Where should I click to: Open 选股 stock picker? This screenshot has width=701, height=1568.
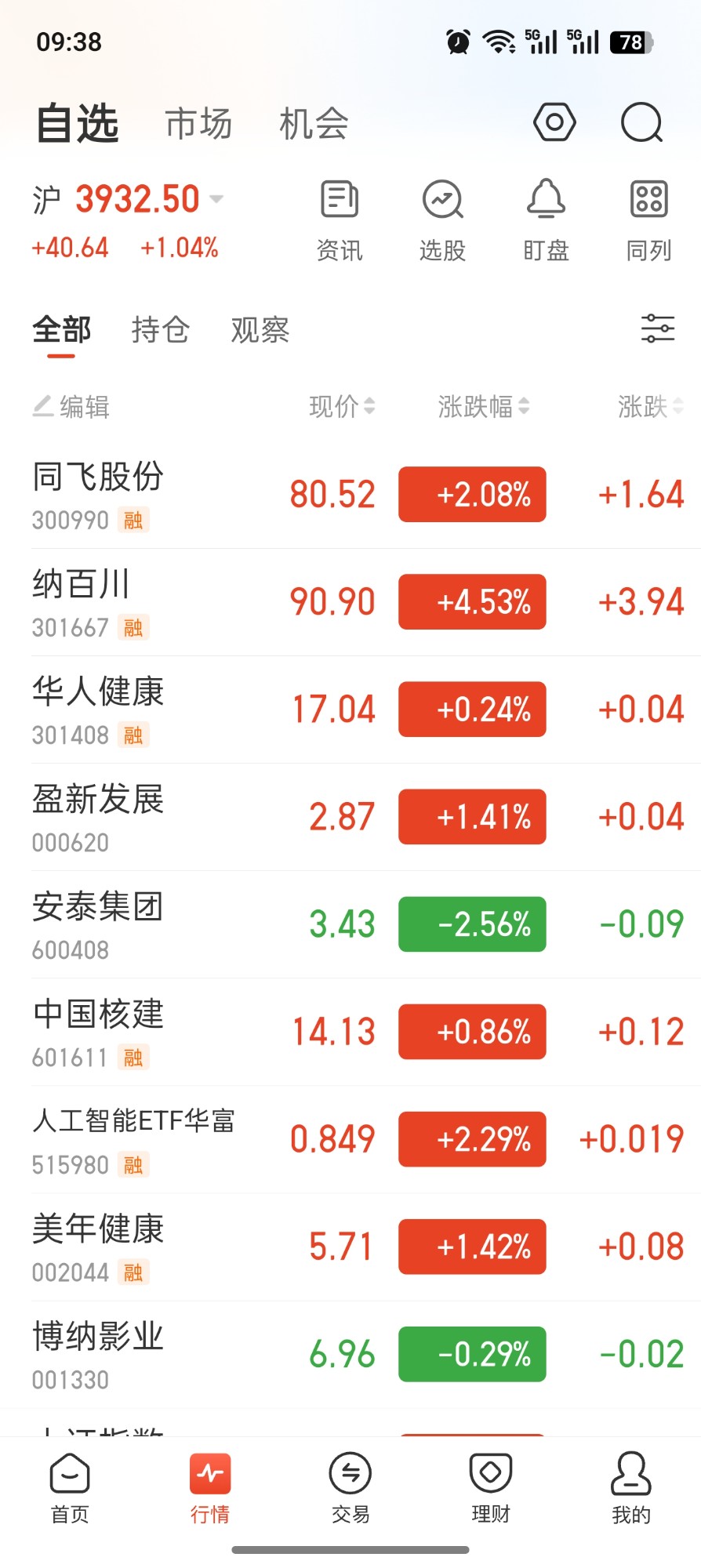(x=443, y=221)
